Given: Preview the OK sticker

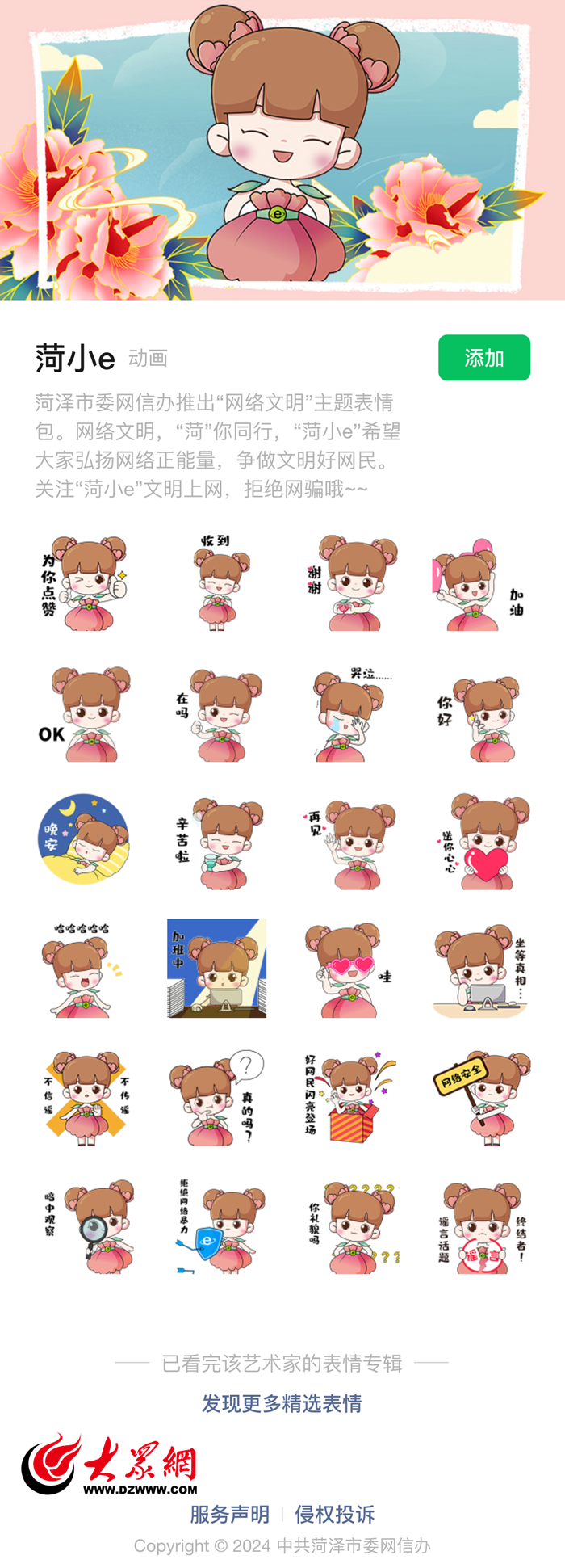Looking at the screenshot, I should click(x=85, y=714).
